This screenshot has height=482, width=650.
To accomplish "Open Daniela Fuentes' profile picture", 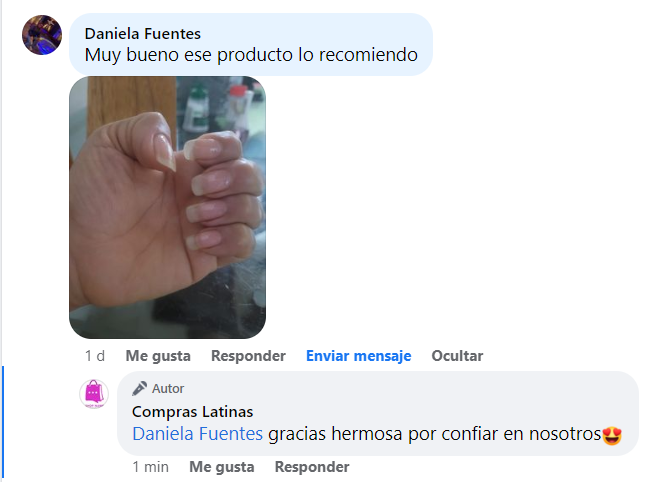I will pos(42,35).
